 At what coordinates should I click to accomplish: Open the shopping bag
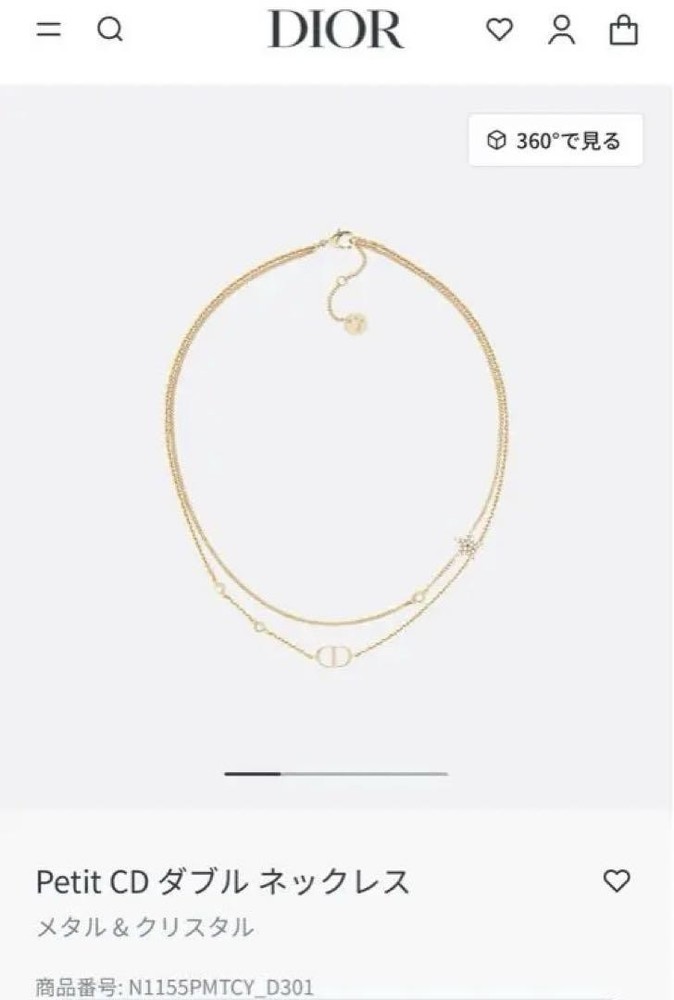(x=624, y=30)
